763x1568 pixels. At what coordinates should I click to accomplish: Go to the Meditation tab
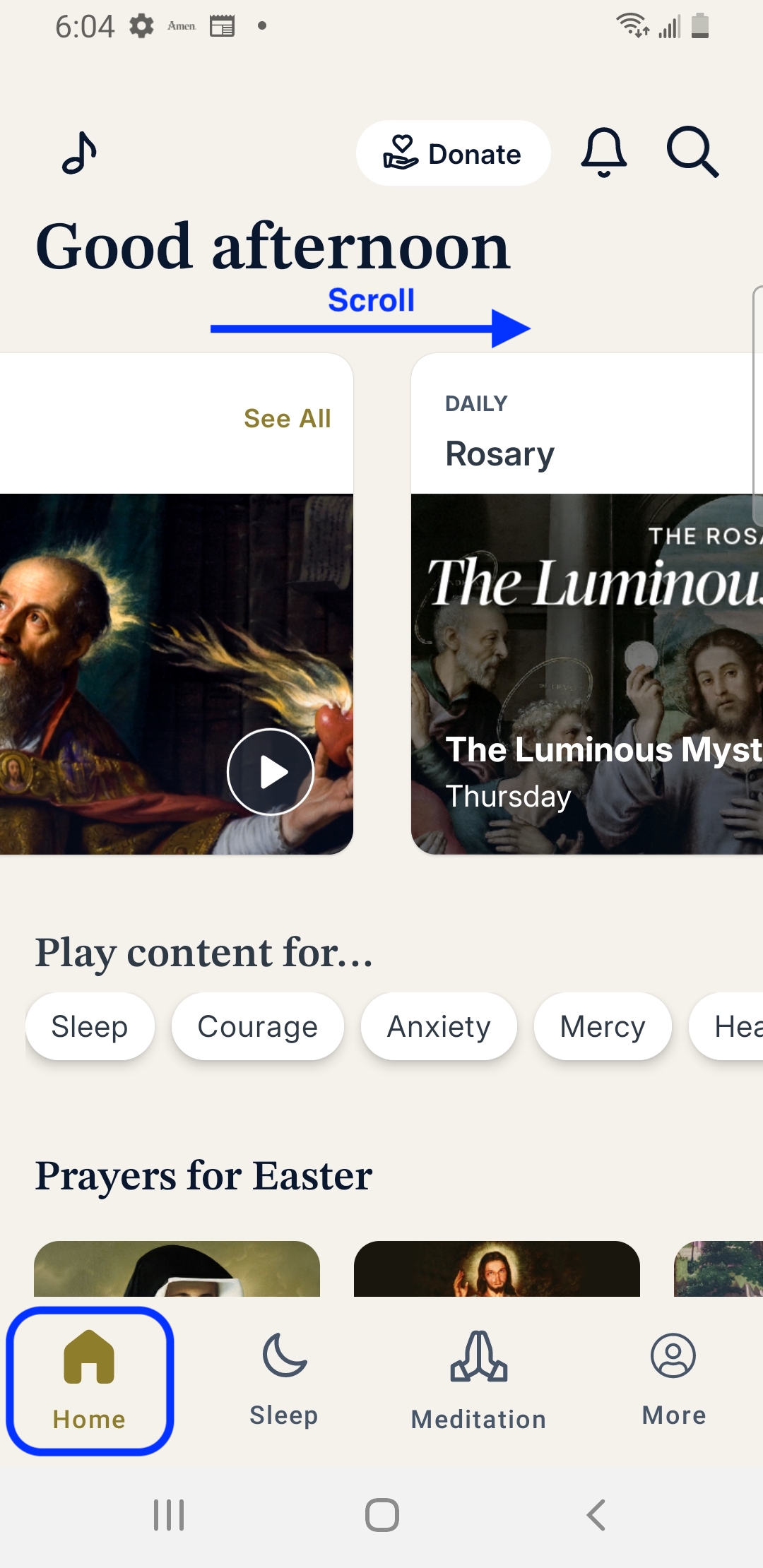(x=479, y=1381)
